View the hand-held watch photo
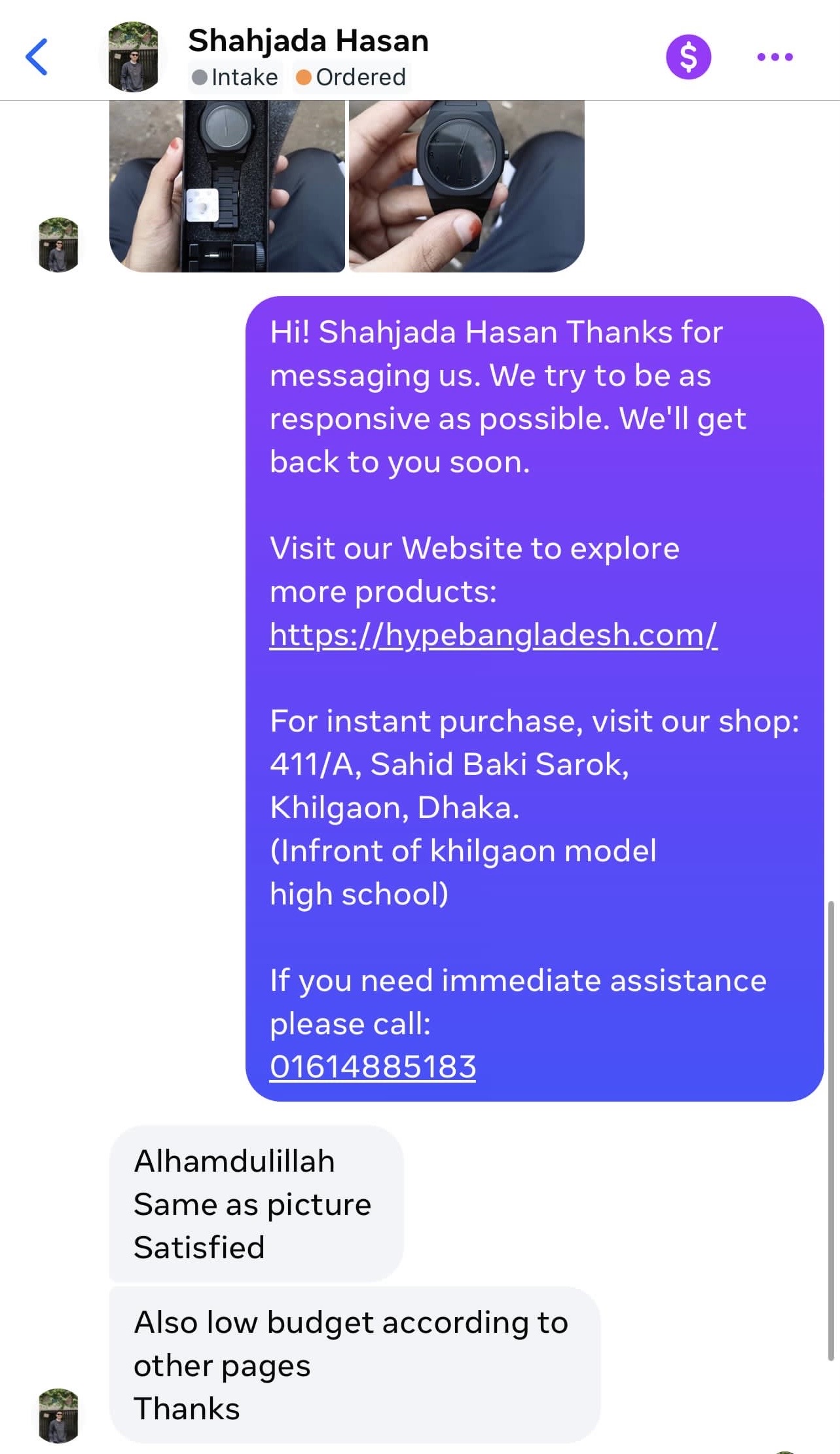 tap(466, 186)
